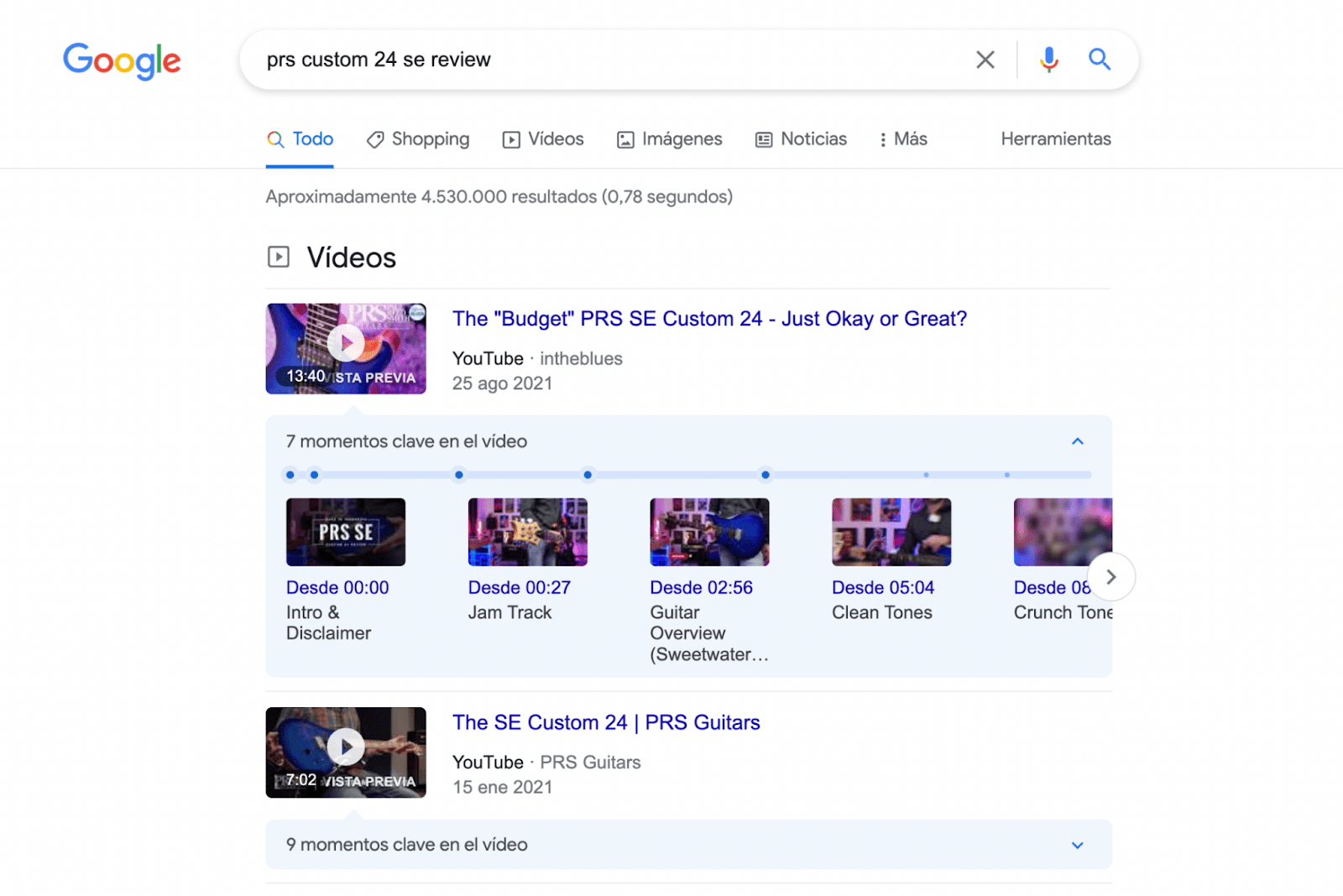Switch to the Noticias tab

pyautogui.click(x=801, y=139)
